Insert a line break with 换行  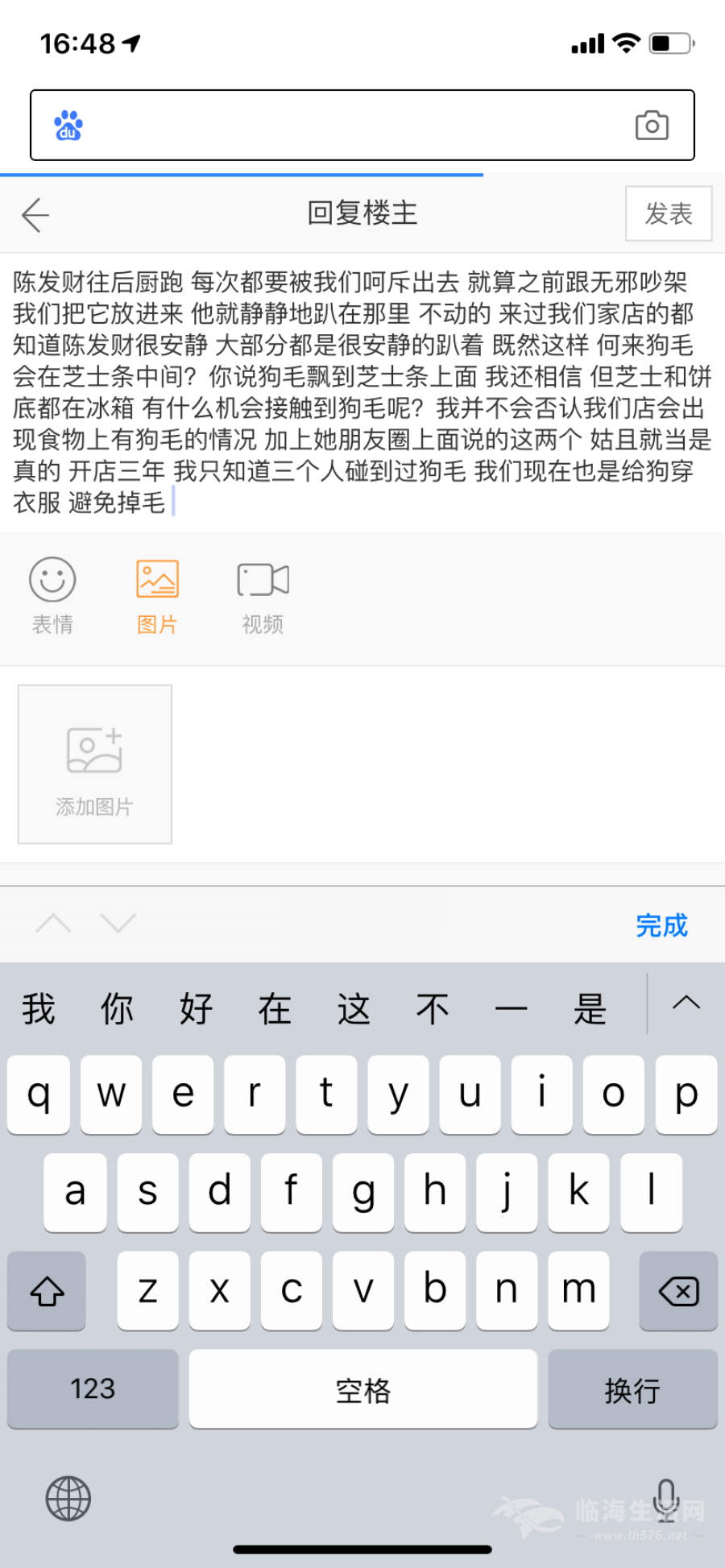click(632, 1389)
